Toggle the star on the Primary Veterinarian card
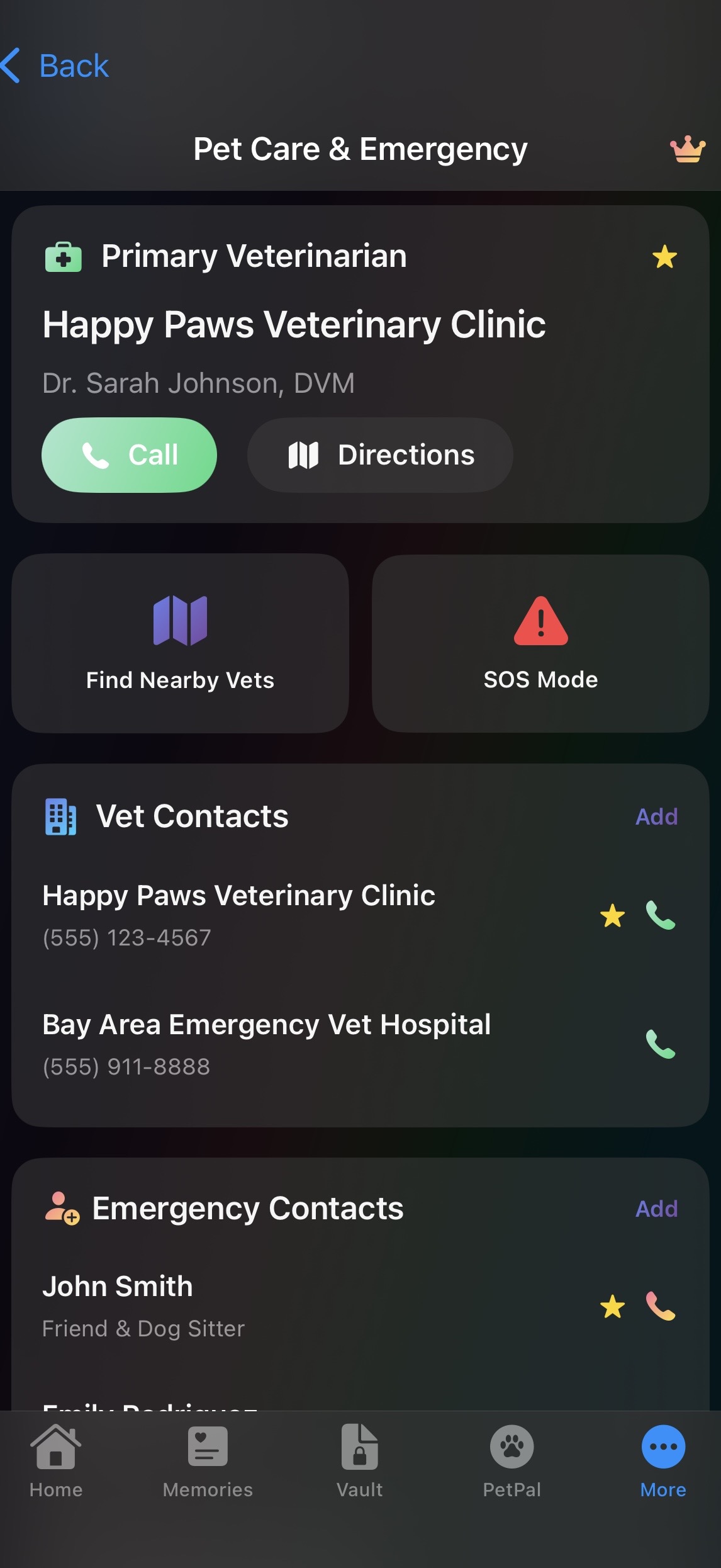This screenshot has height=1568, width=721. click(x=664, y=257)
